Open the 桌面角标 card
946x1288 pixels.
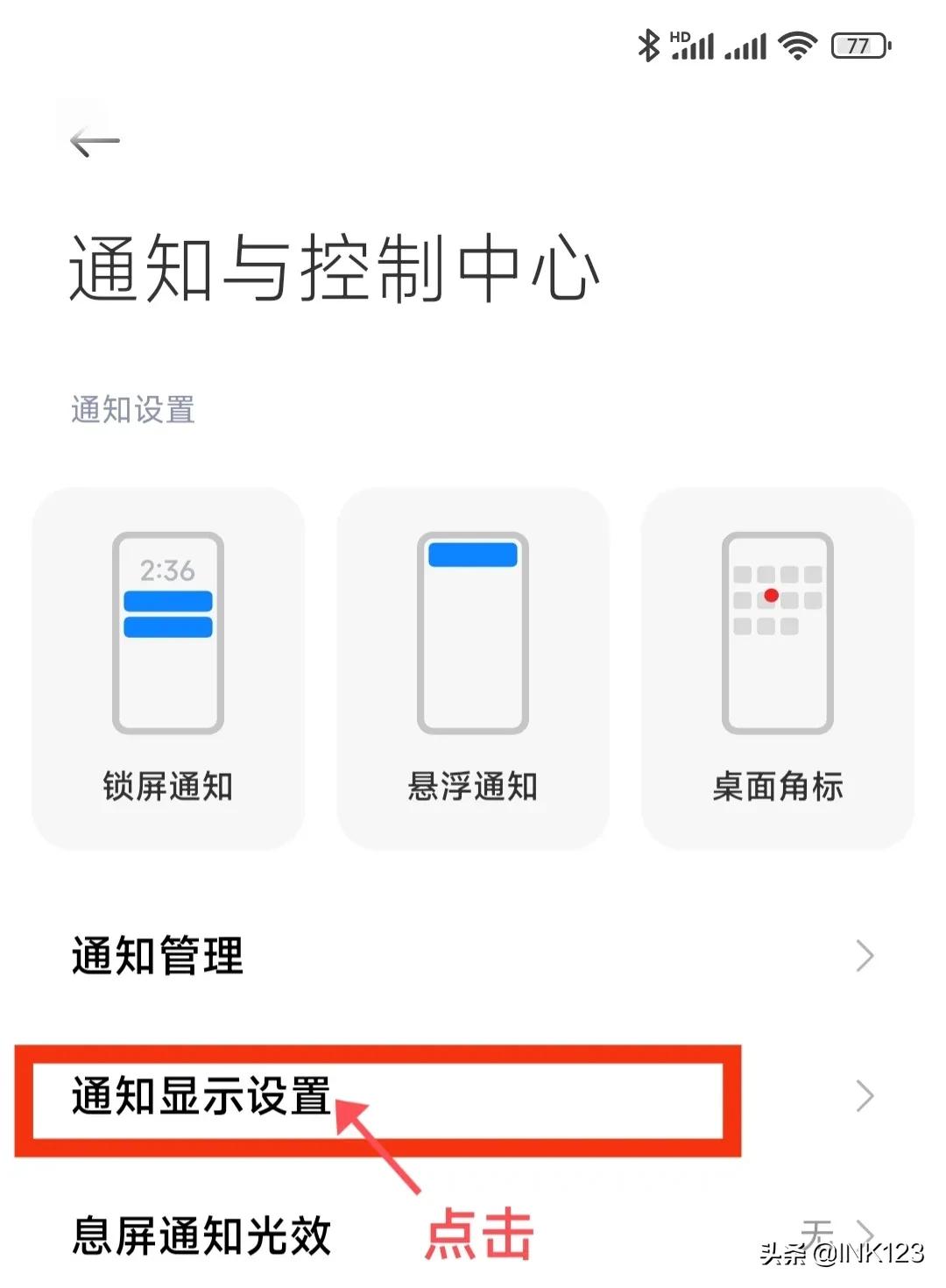tap(777, 668)
